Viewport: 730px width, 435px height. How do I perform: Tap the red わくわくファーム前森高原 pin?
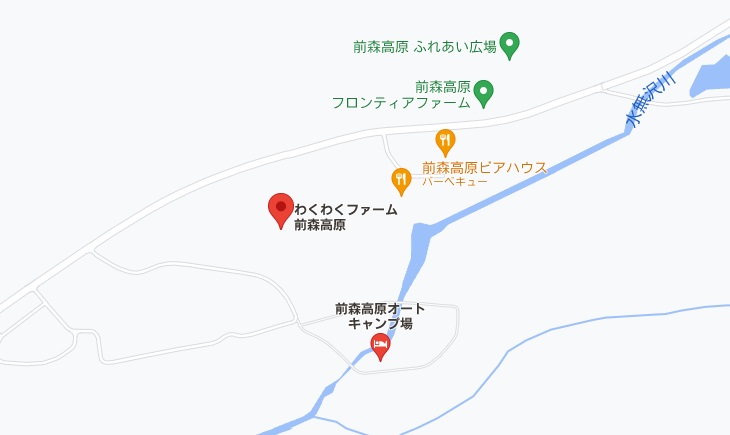pos(281,210)
